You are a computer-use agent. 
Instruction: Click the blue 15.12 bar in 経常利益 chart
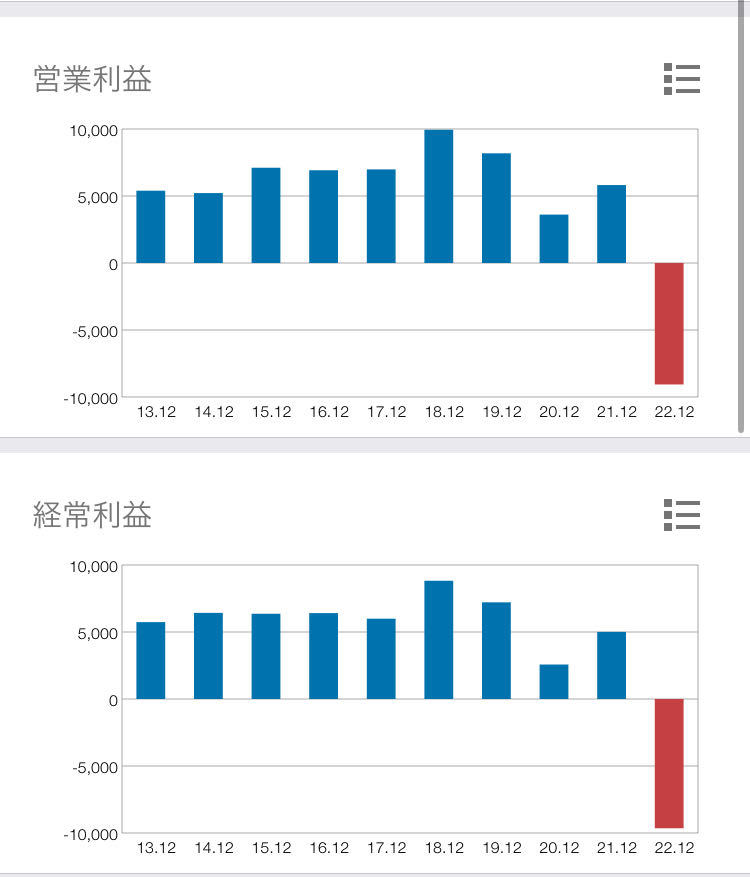[266, 655]
